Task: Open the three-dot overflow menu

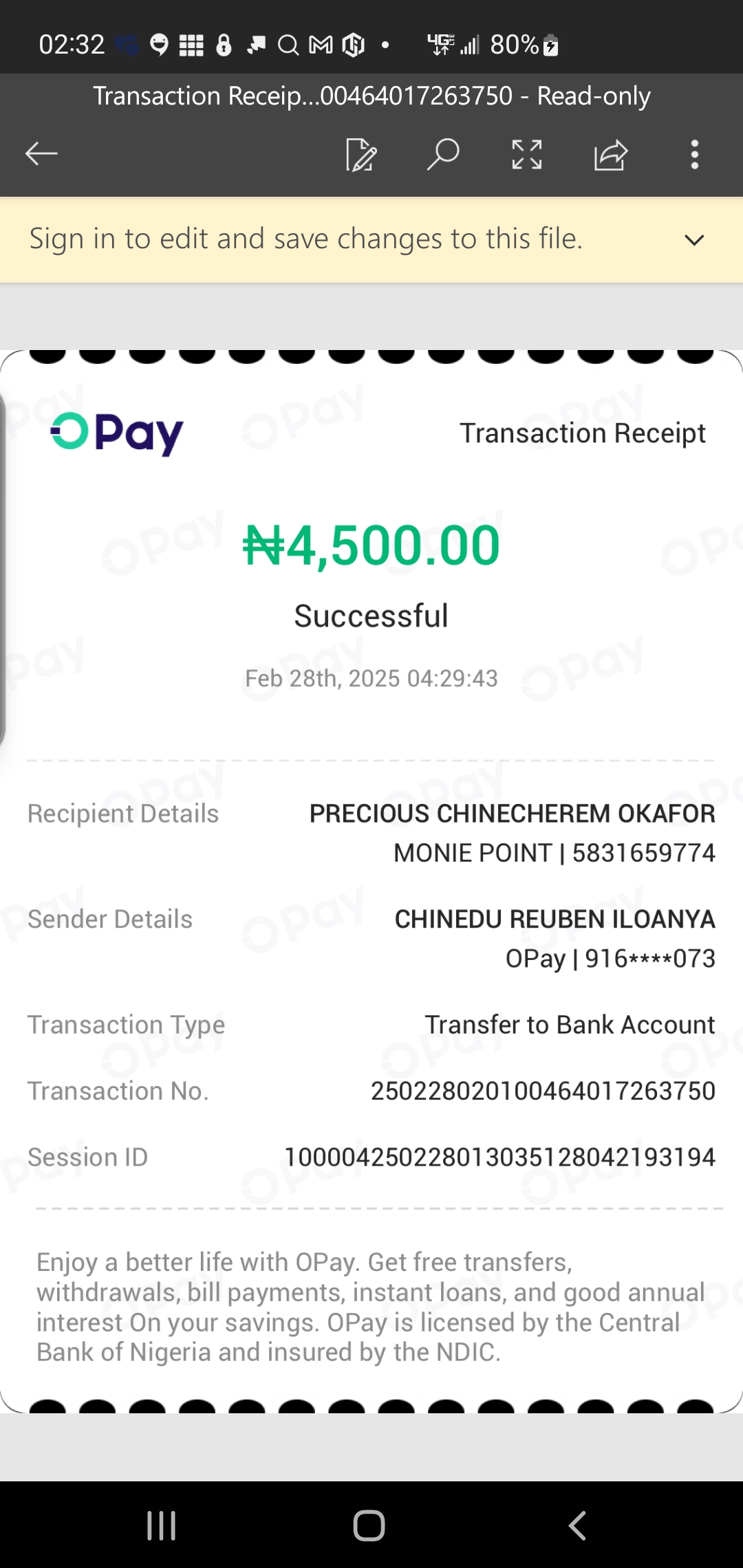Action: pyautogui.click(x=695, y=154)
